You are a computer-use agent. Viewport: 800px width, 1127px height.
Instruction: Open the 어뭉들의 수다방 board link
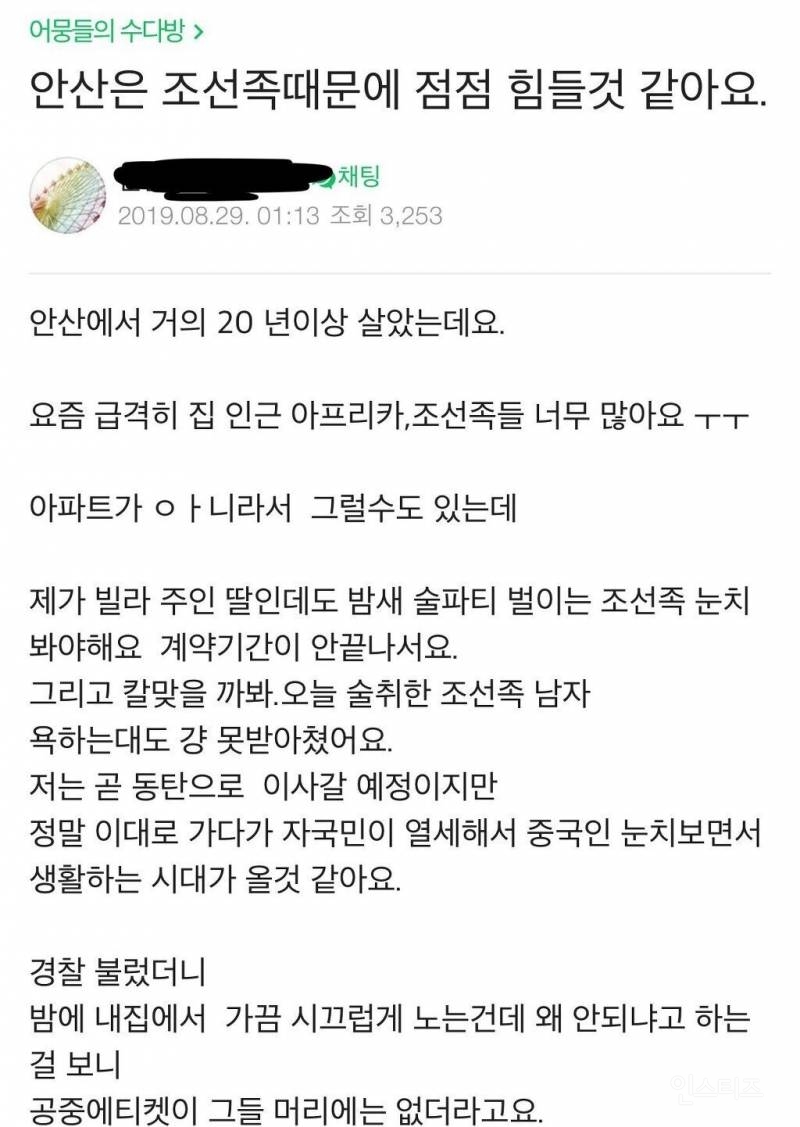point(114,32)
